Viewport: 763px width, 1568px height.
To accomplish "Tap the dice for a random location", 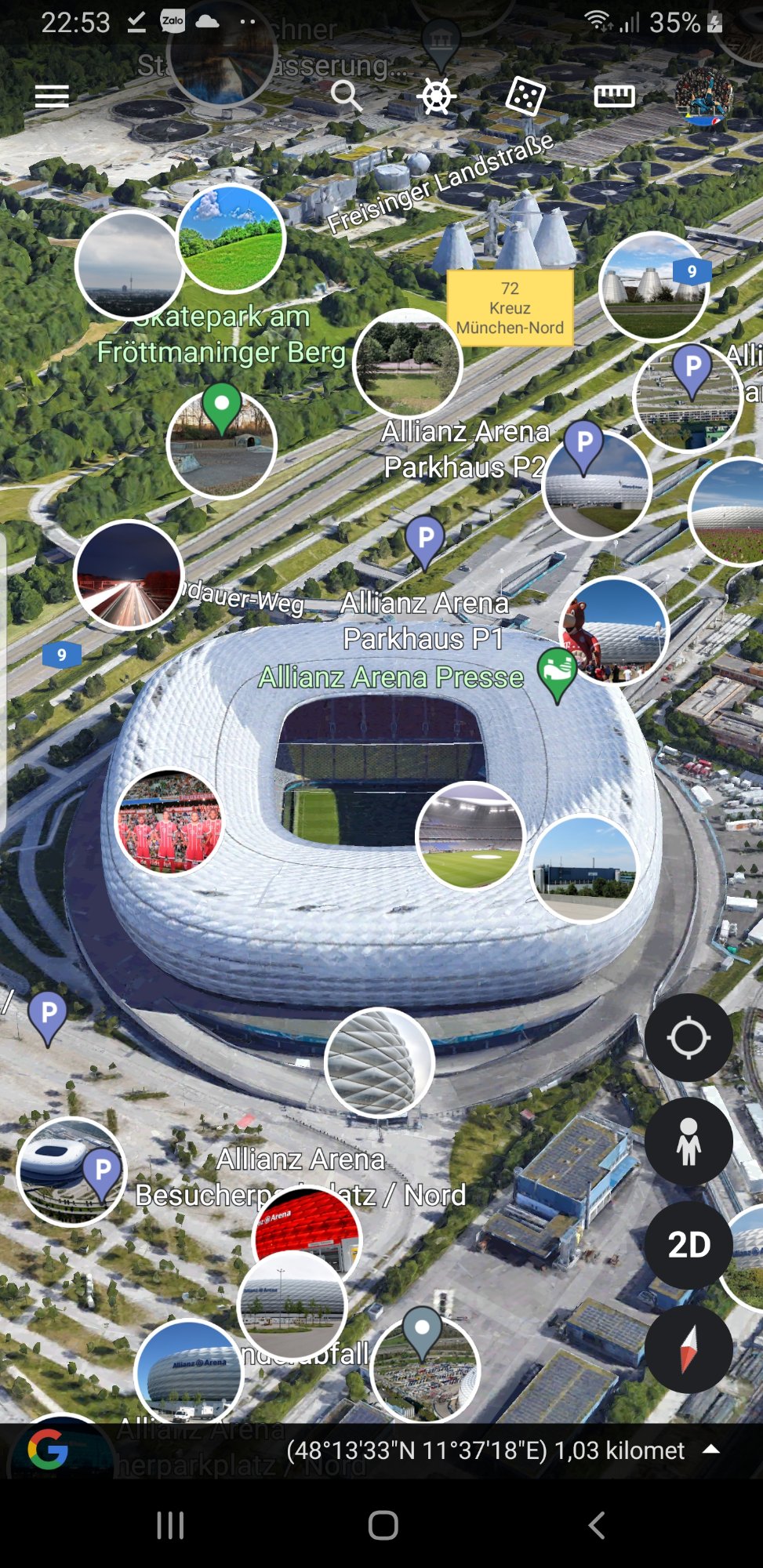I will coord(525,96).
